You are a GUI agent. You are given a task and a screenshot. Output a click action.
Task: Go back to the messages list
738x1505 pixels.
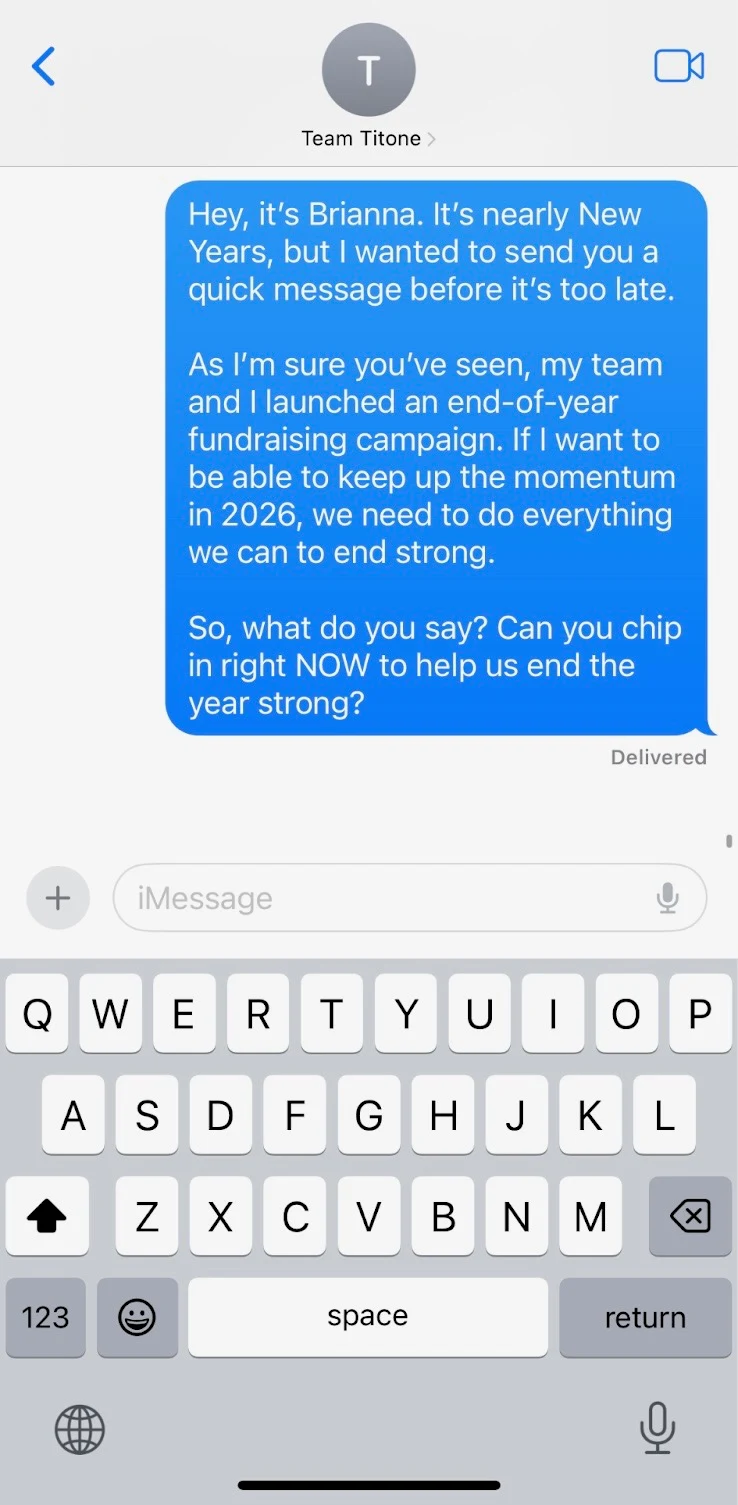coord(43,67)
